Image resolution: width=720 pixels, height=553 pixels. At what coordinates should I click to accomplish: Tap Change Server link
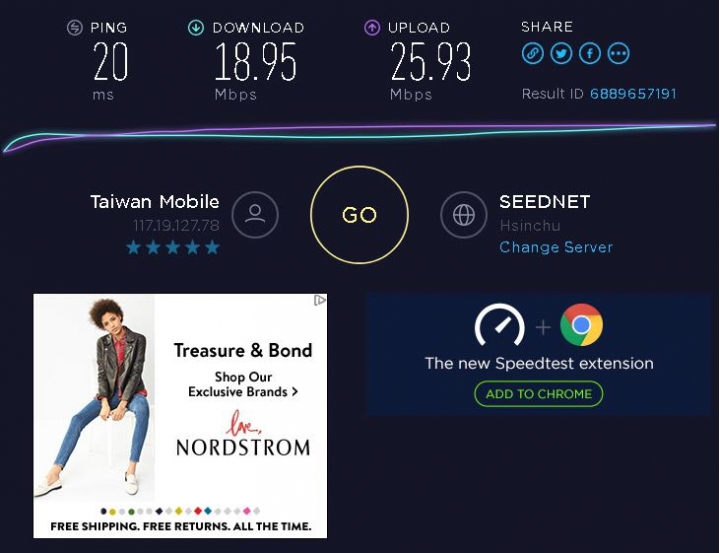[x=556, y=247]
